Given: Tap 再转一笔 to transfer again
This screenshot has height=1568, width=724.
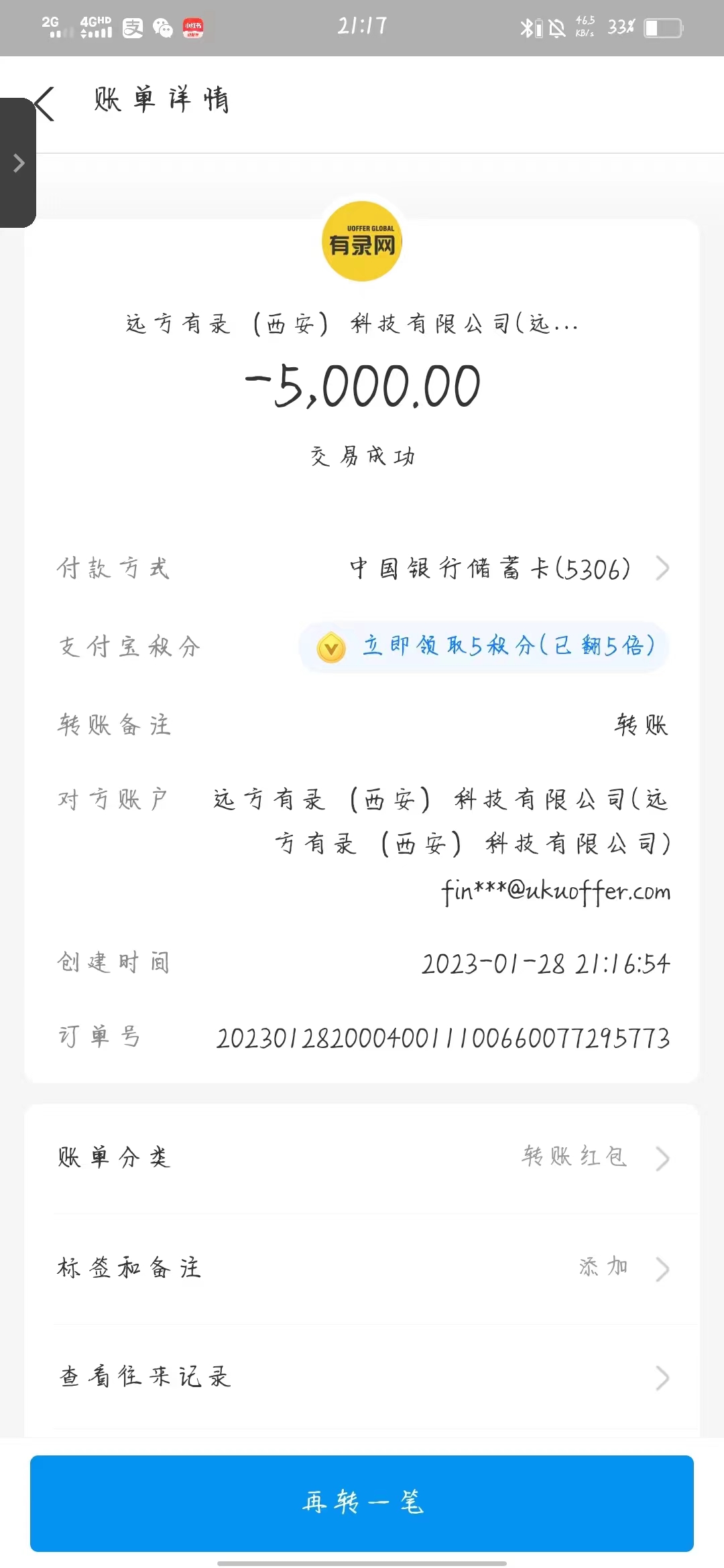Looking at the screenshot, I should click(x=362, y=1503).
